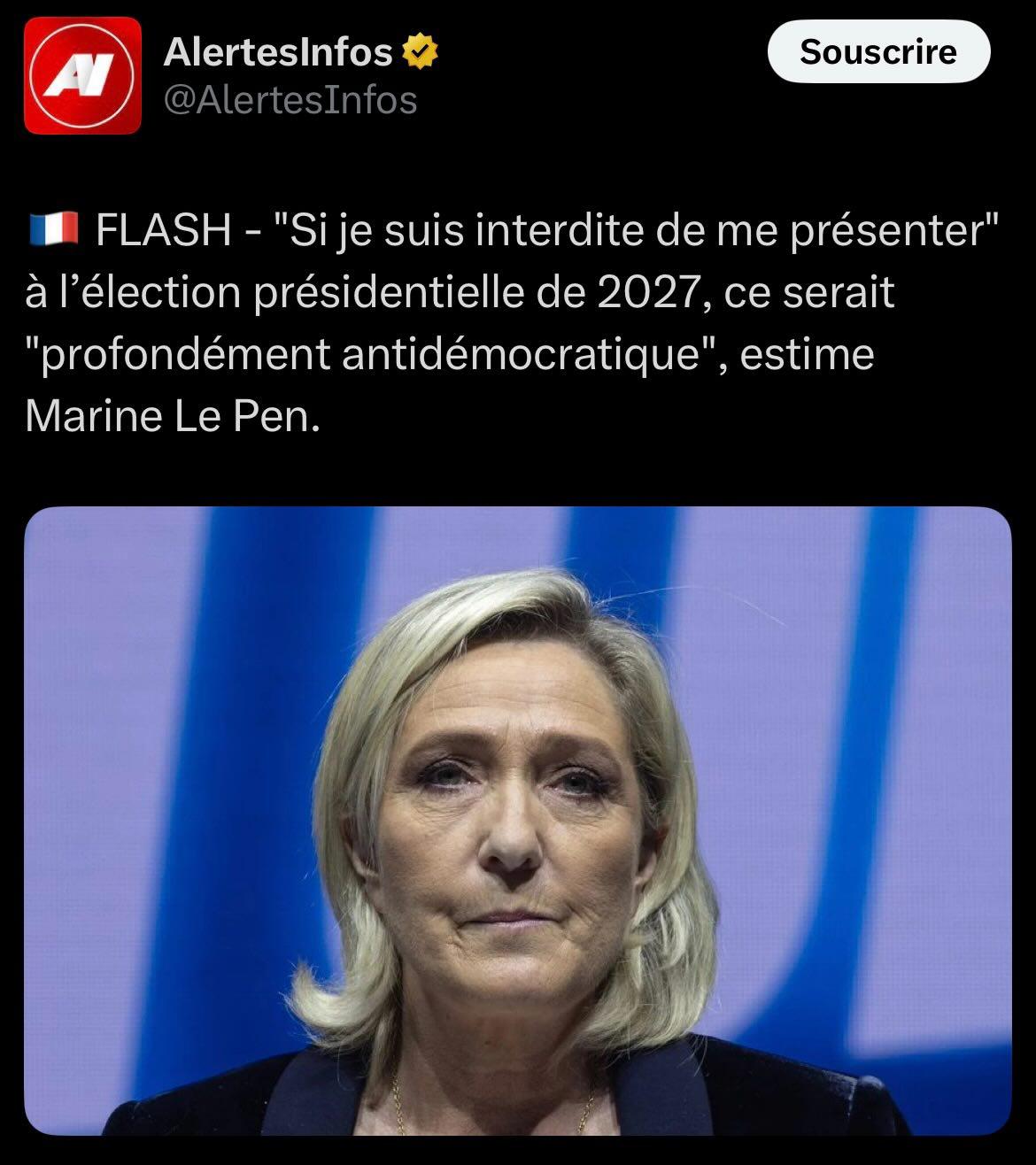Open the AlertesInfos profile avatar

[x=82, y=75]
